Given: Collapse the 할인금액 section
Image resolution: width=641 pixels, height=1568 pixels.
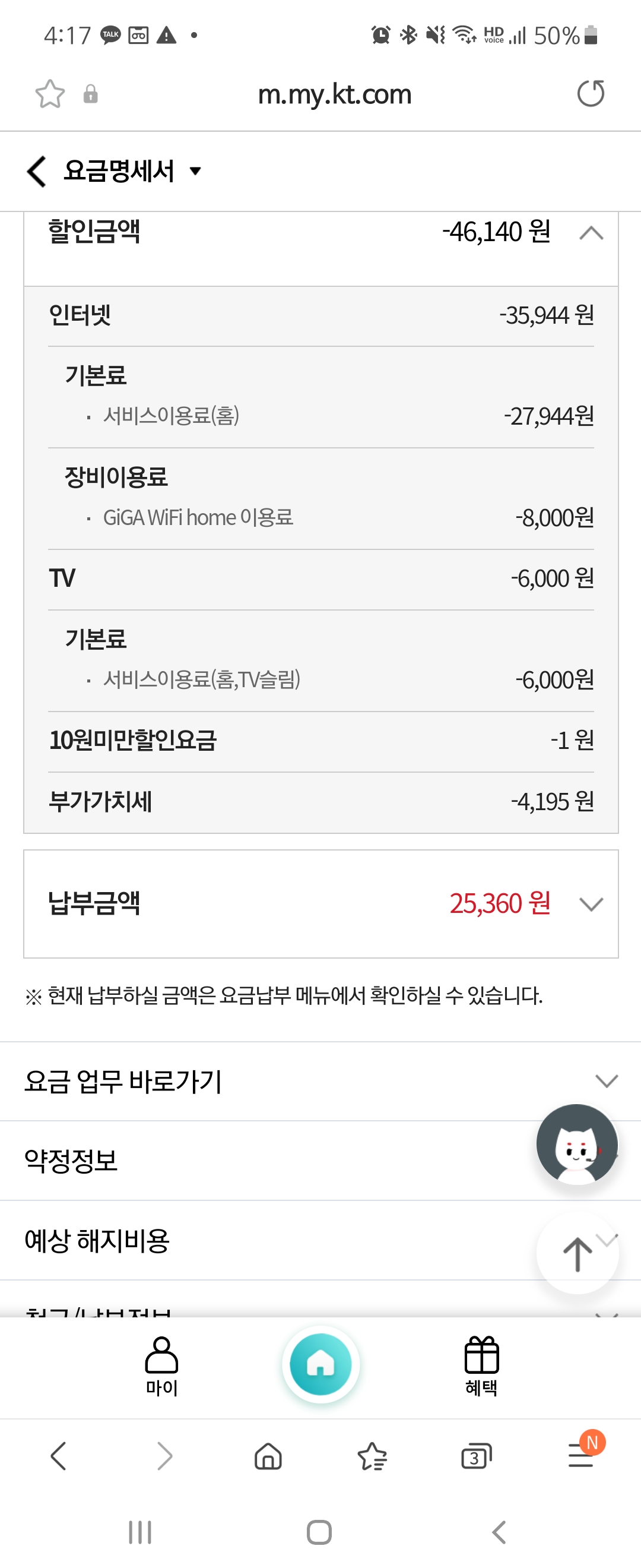Looking at the screenshot, I should (591, 233).
